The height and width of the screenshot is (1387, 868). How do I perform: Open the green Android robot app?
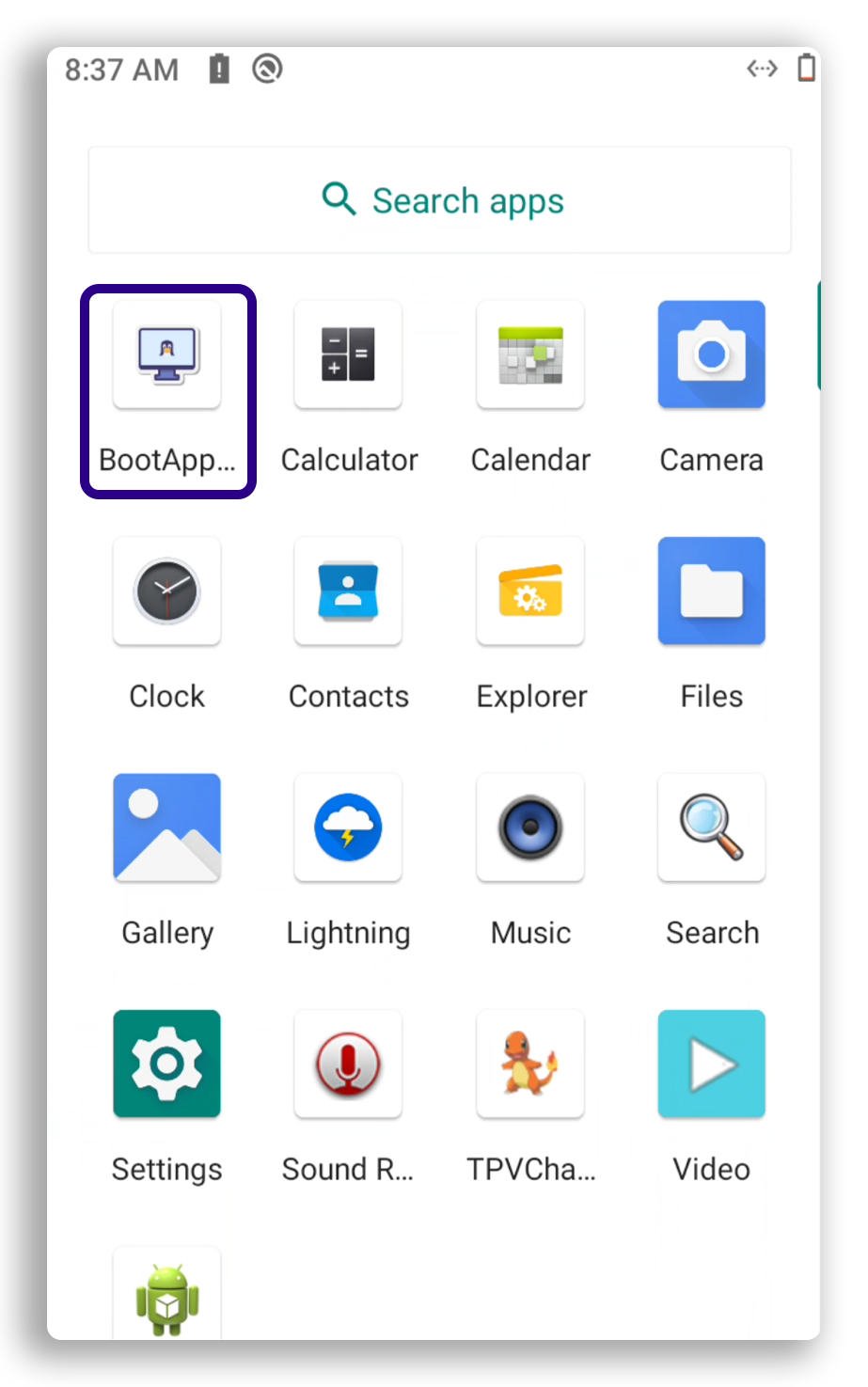coord(167,1298)
